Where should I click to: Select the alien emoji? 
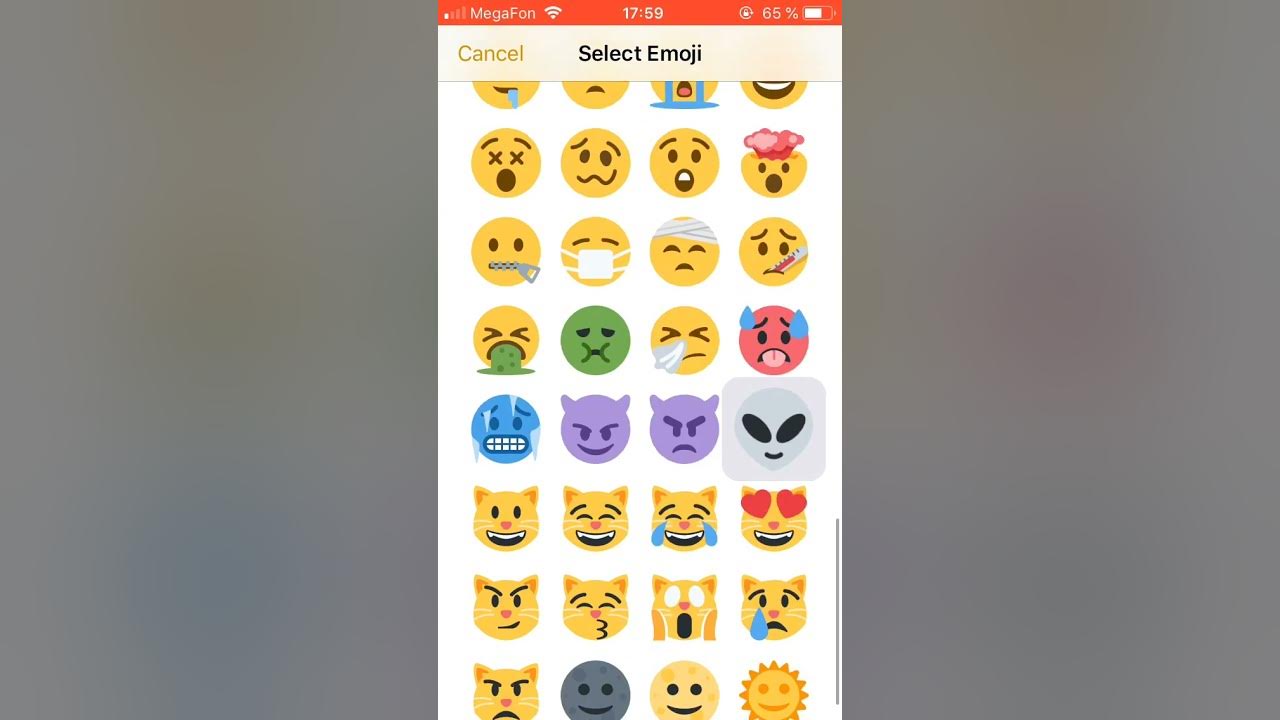point(773,429)
